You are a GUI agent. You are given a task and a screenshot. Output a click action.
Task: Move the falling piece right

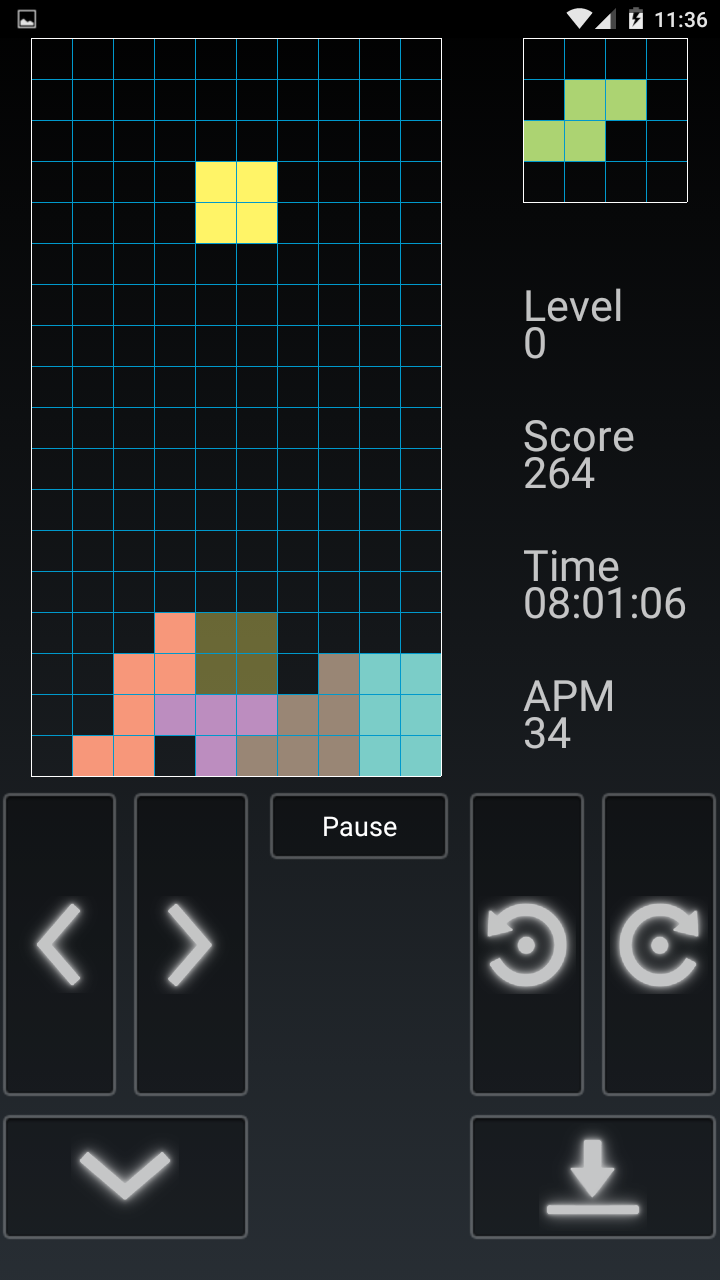click(x=190, y=944)
